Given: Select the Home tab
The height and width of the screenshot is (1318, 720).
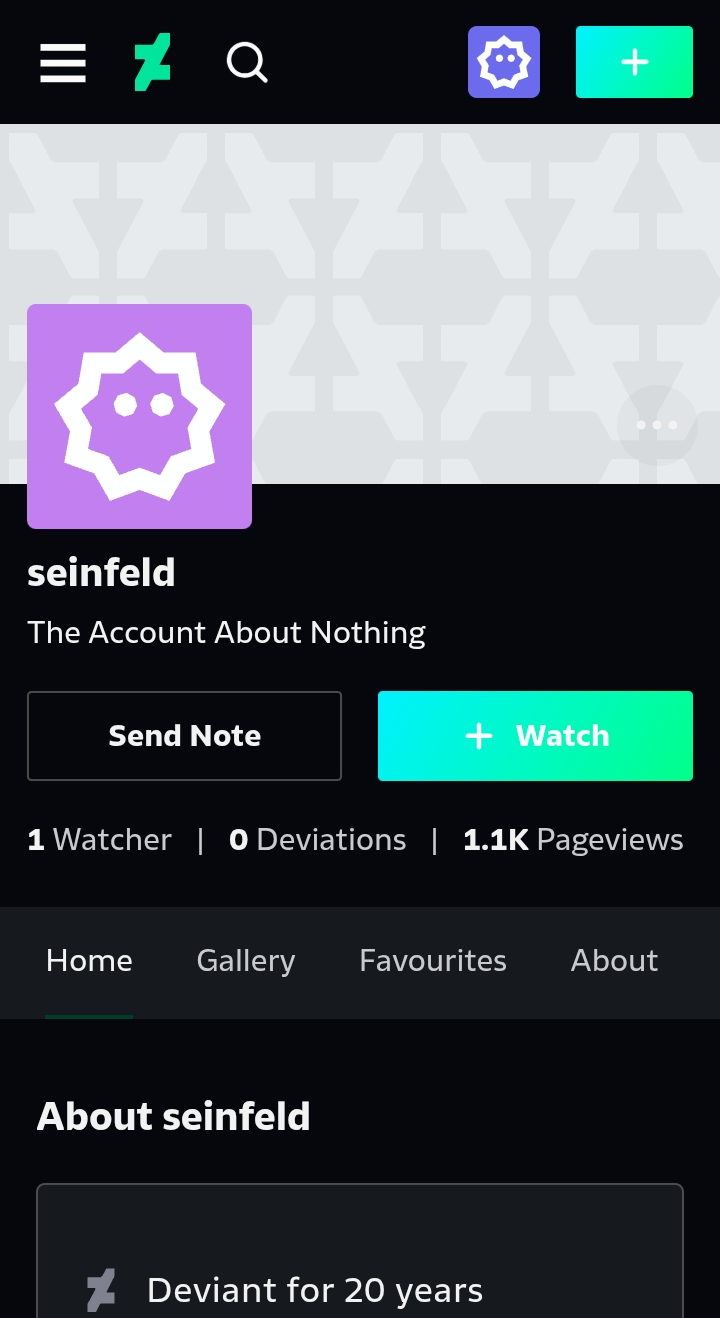Looking at the screenshot, I should [x=89, y=961].
